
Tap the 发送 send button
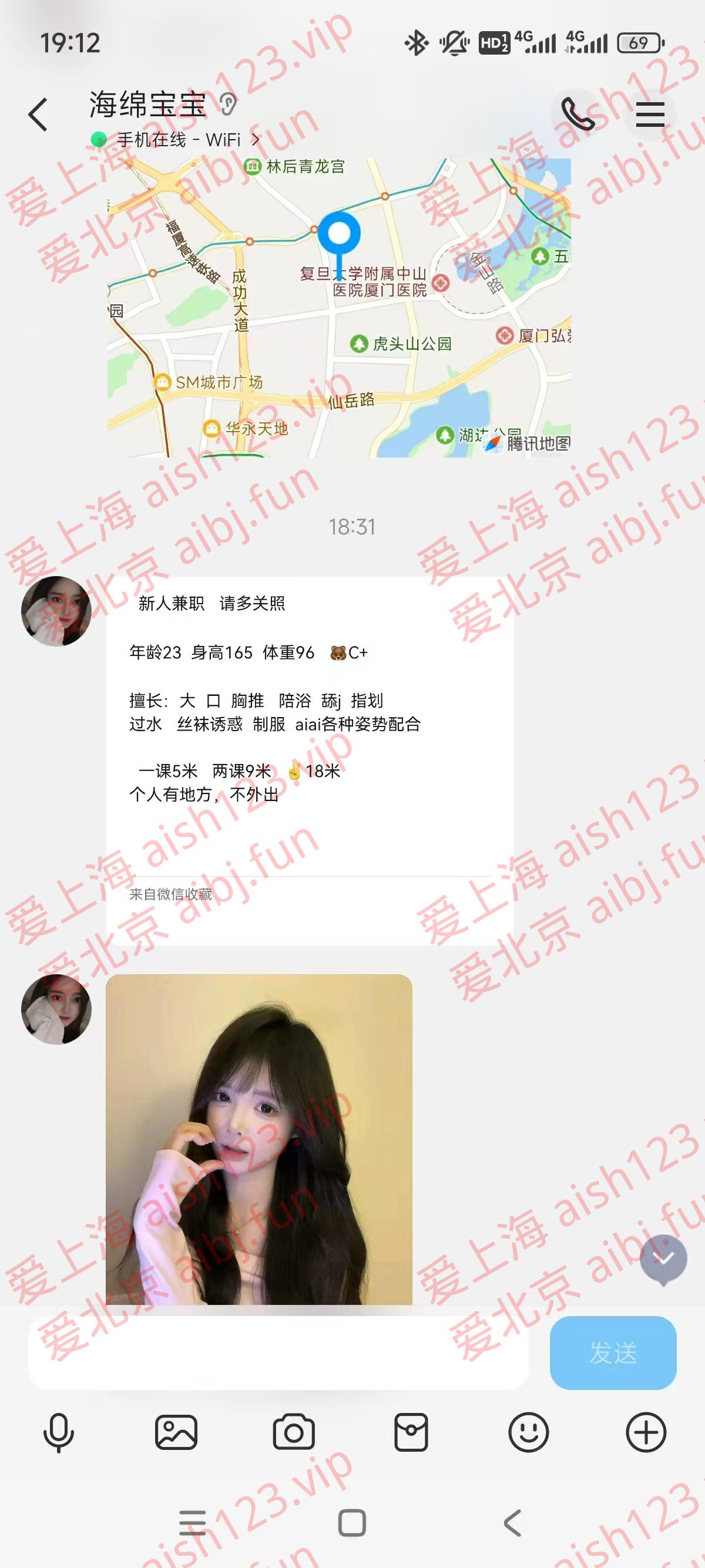[612, 1353]
